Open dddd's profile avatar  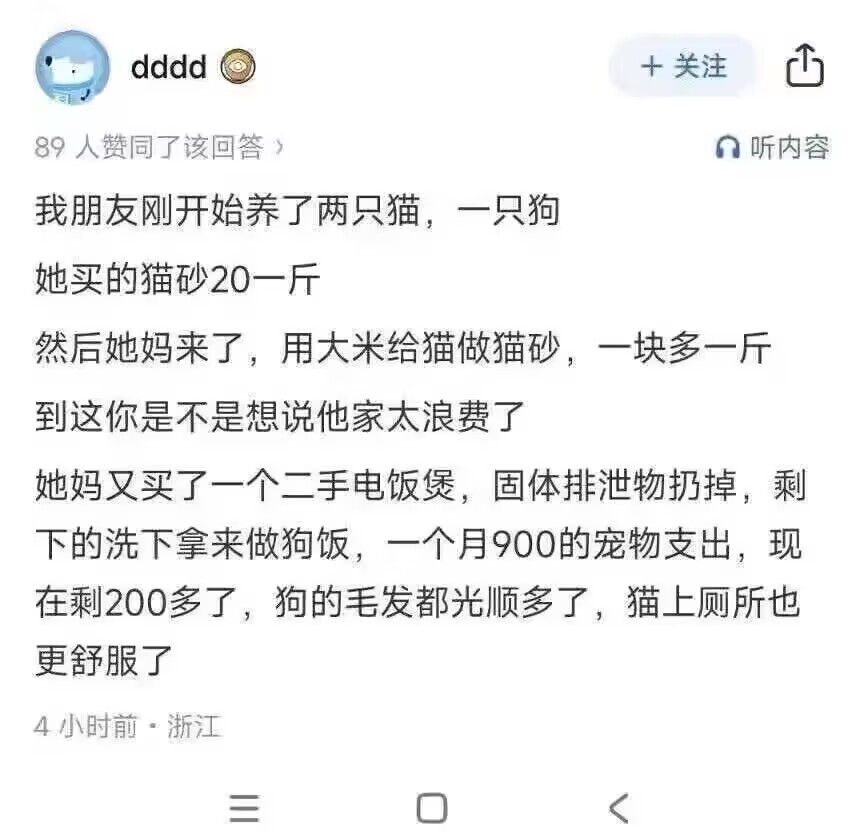72,68
